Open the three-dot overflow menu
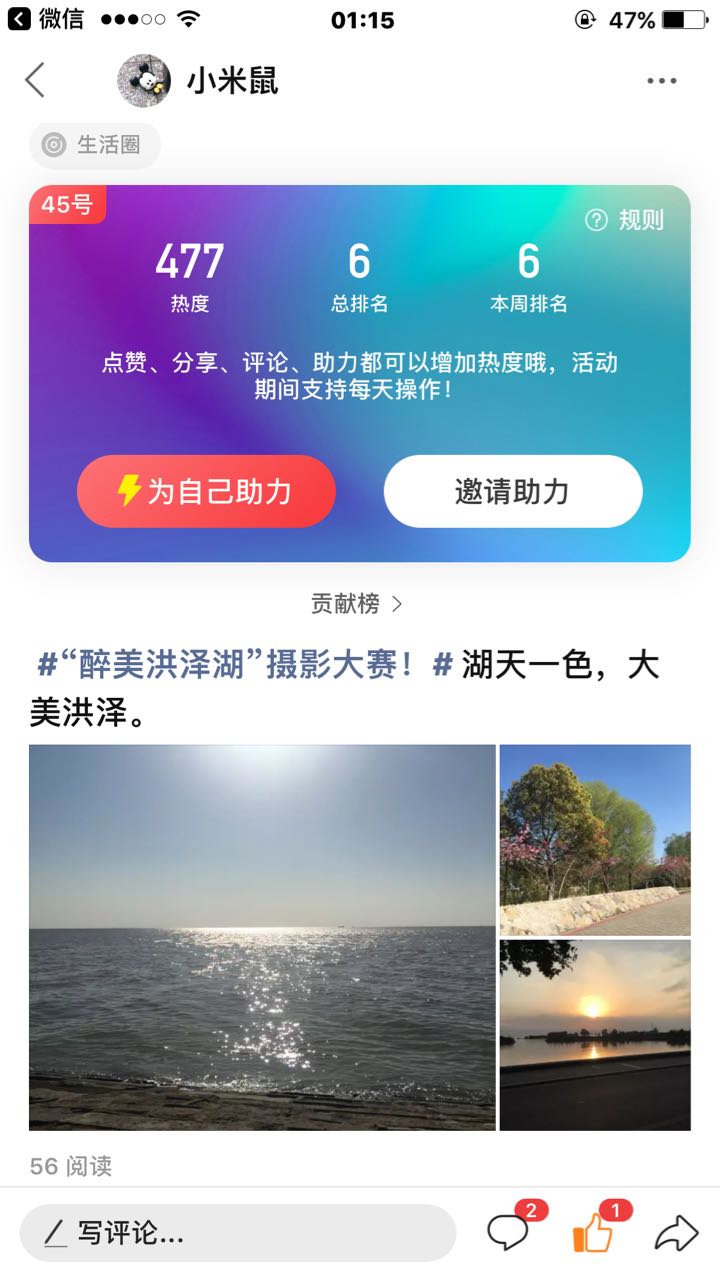Screen dimensions: 720x1280 [661, 81]
